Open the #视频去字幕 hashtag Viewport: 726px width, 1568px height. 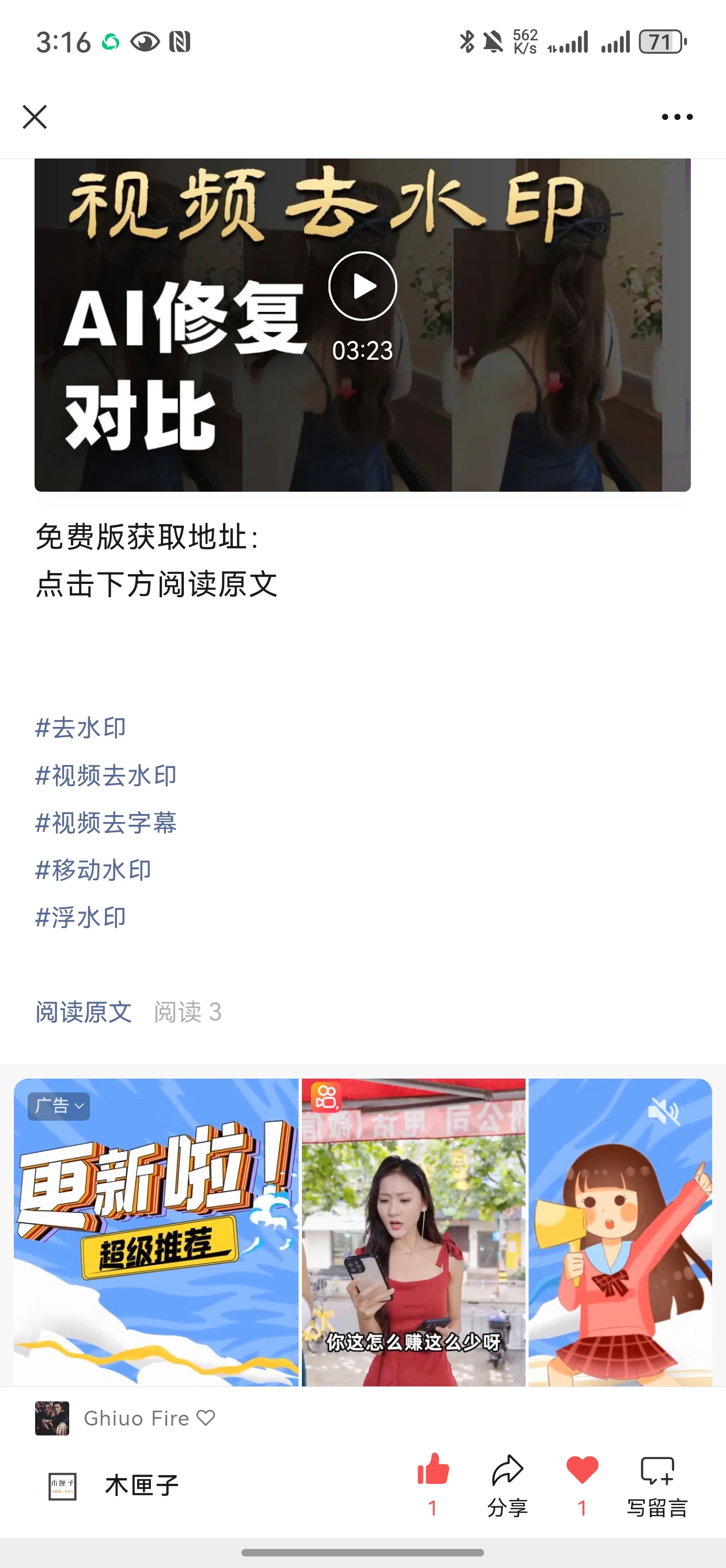(106, 823)
